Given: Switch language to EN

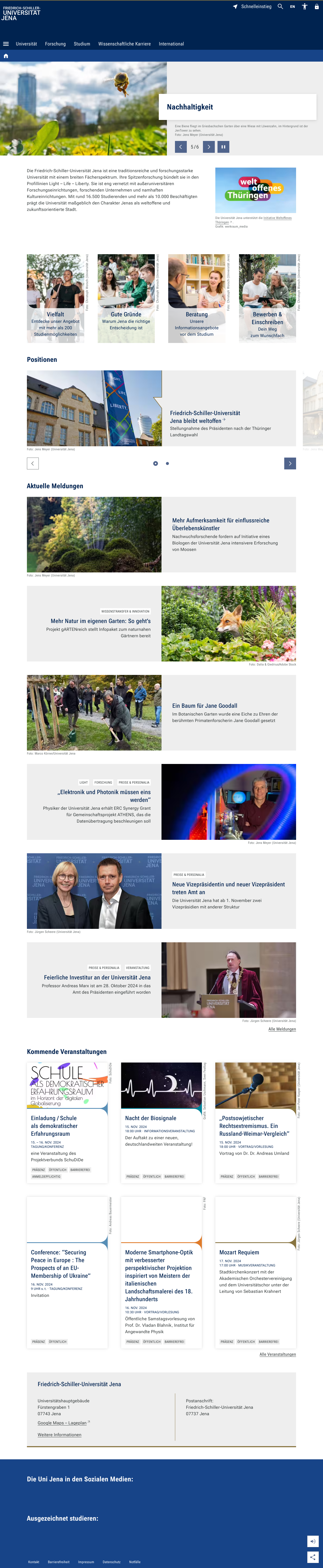Looking at the screenshot, I should pyautogui.click(x=292, y=7).
